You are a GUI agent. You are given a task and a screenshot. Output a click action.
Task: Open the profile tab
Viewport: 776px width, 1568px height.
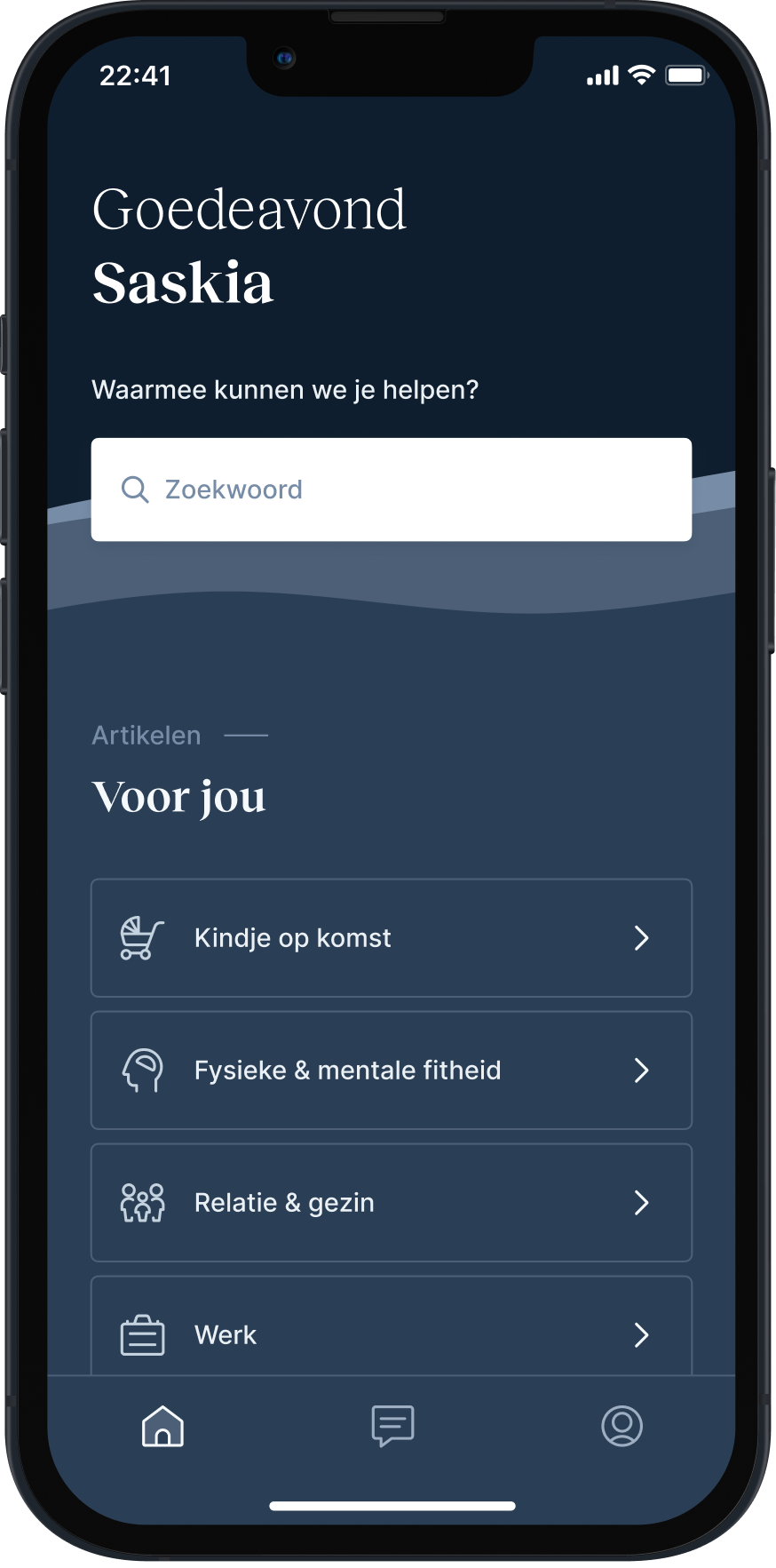point(622,1426)
